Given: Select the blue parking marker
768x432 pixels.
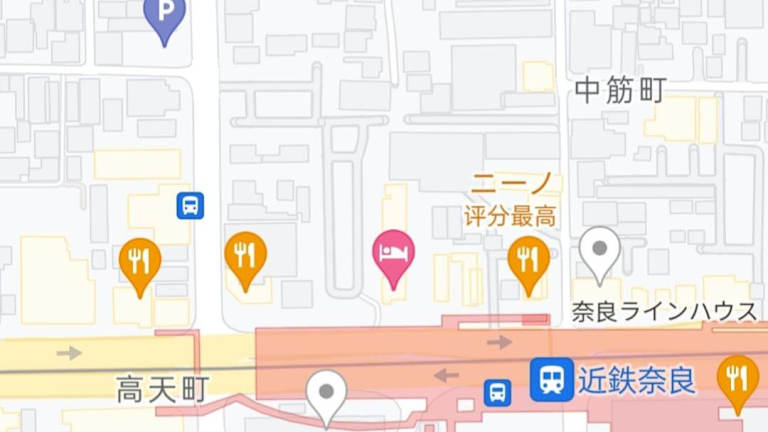Looking at the screenshot, I should [164, 14].
